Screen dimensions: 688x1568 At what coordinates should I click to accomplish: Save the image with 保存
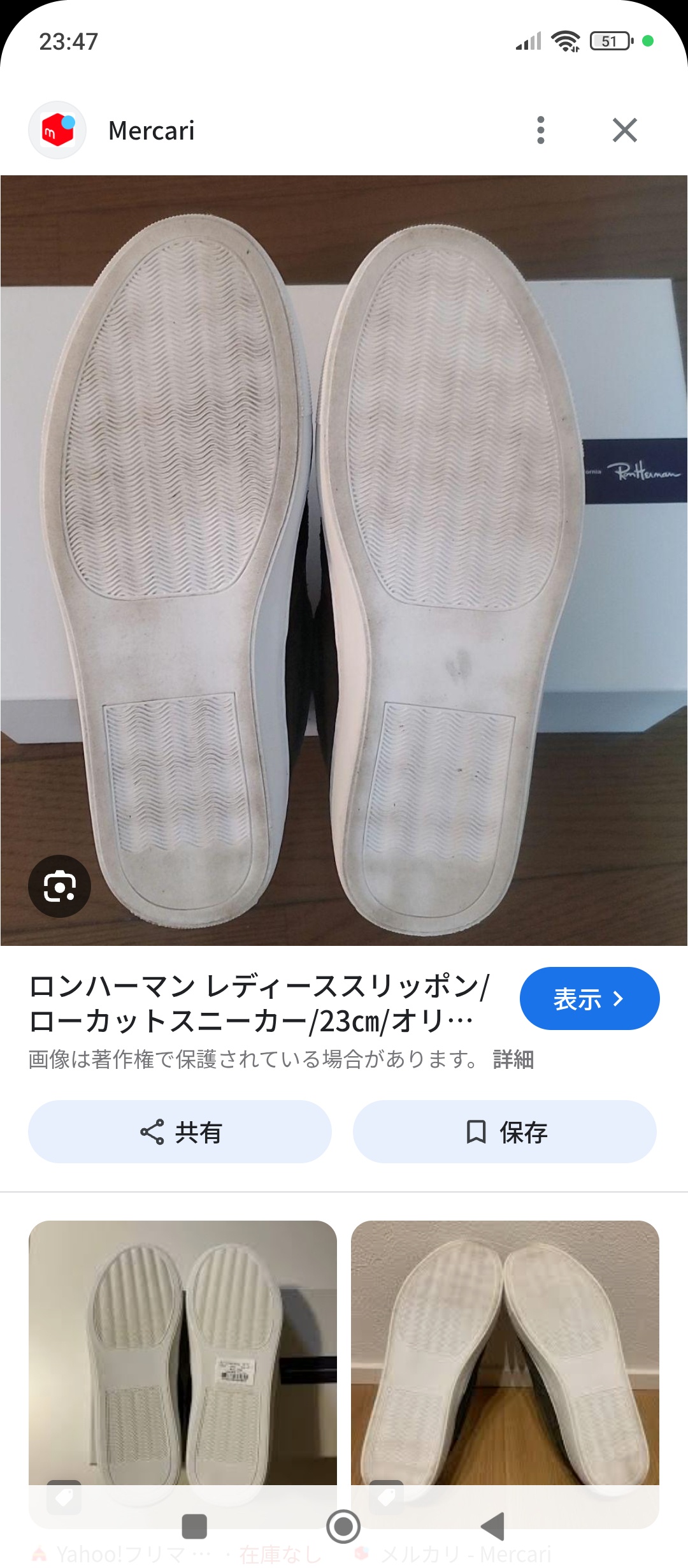coord(505,1131)
